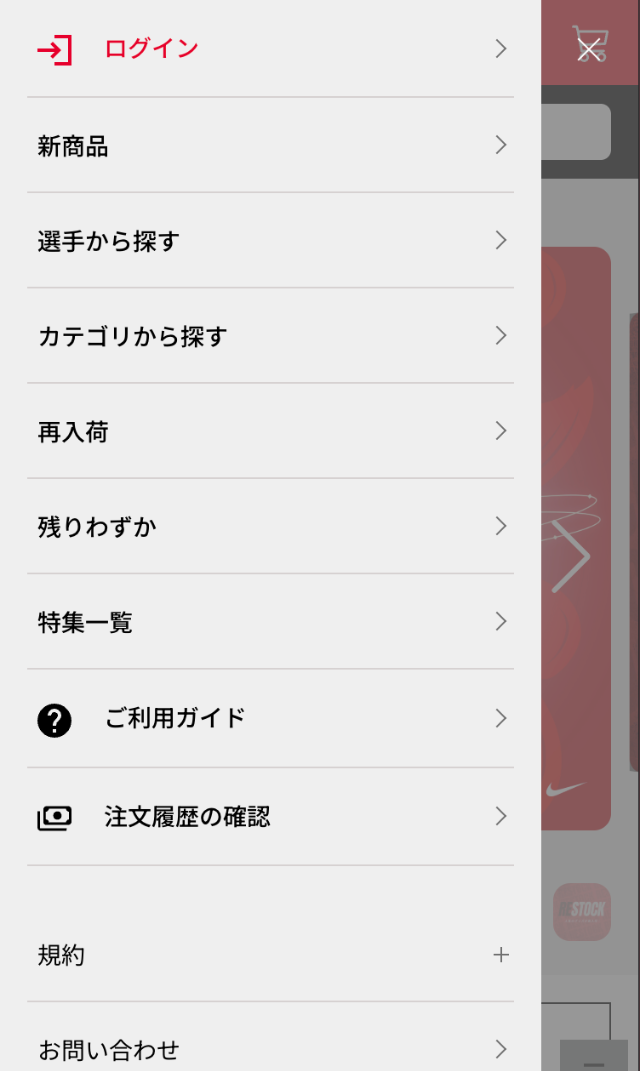640x1071 pixels.
Task: Check 注文履歴の確認 order history
Action: (270, 817)
